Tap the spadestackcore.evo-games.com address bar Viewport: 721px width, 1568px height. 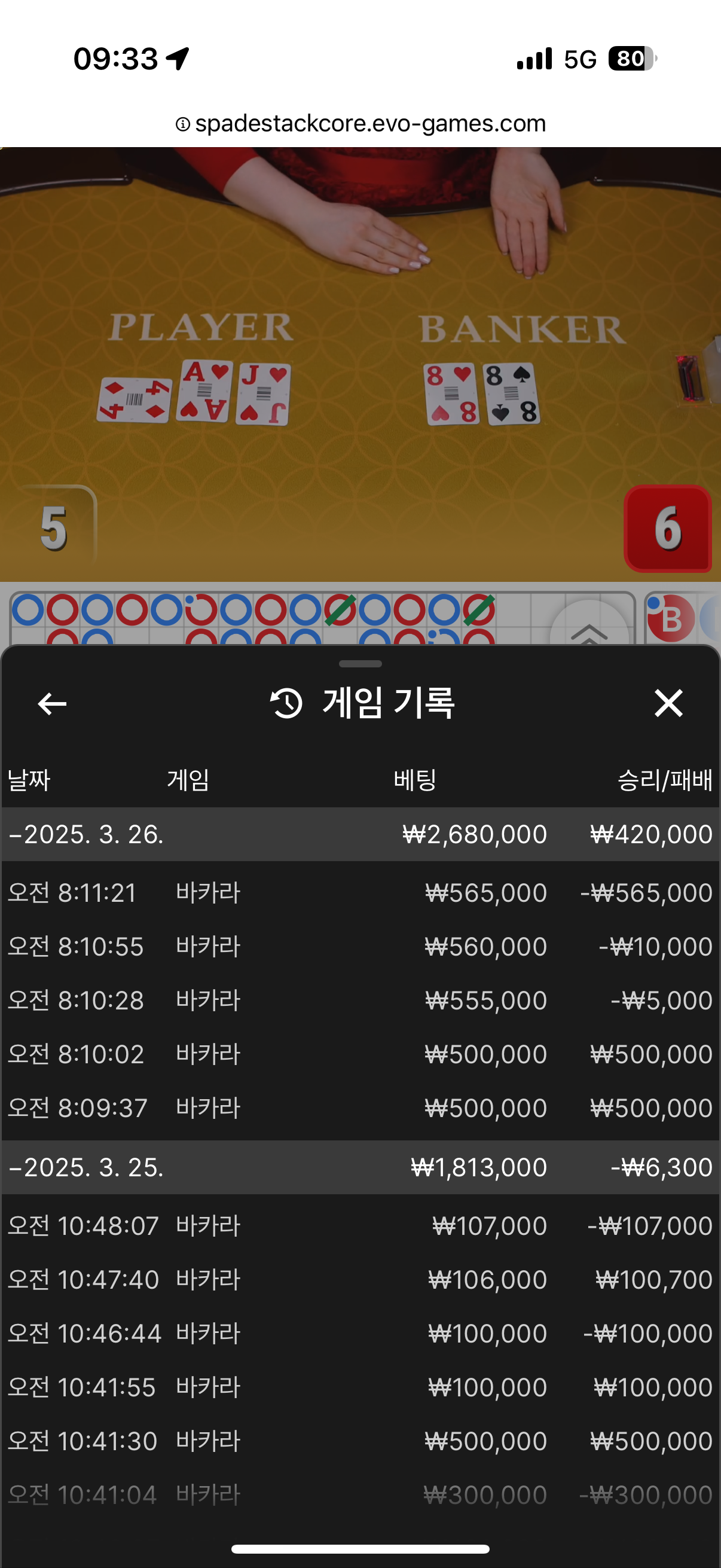tap(360, 124)
